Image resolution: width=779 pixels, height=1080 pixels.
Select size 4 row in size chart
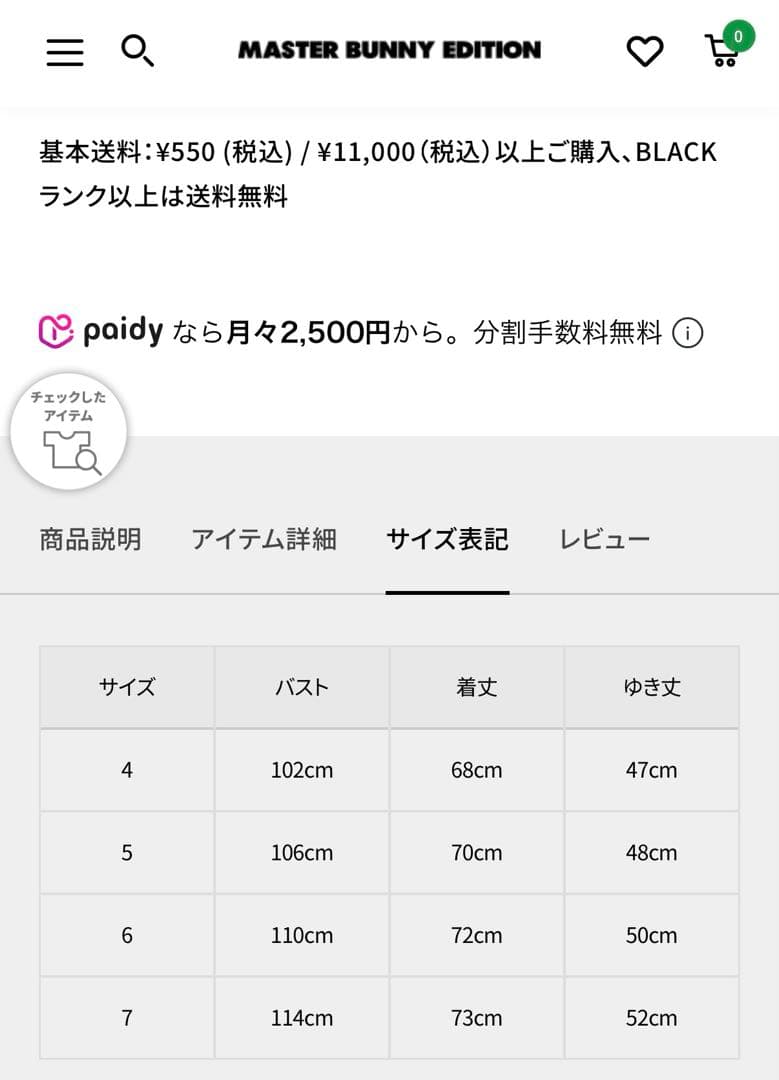coord(126,770)
